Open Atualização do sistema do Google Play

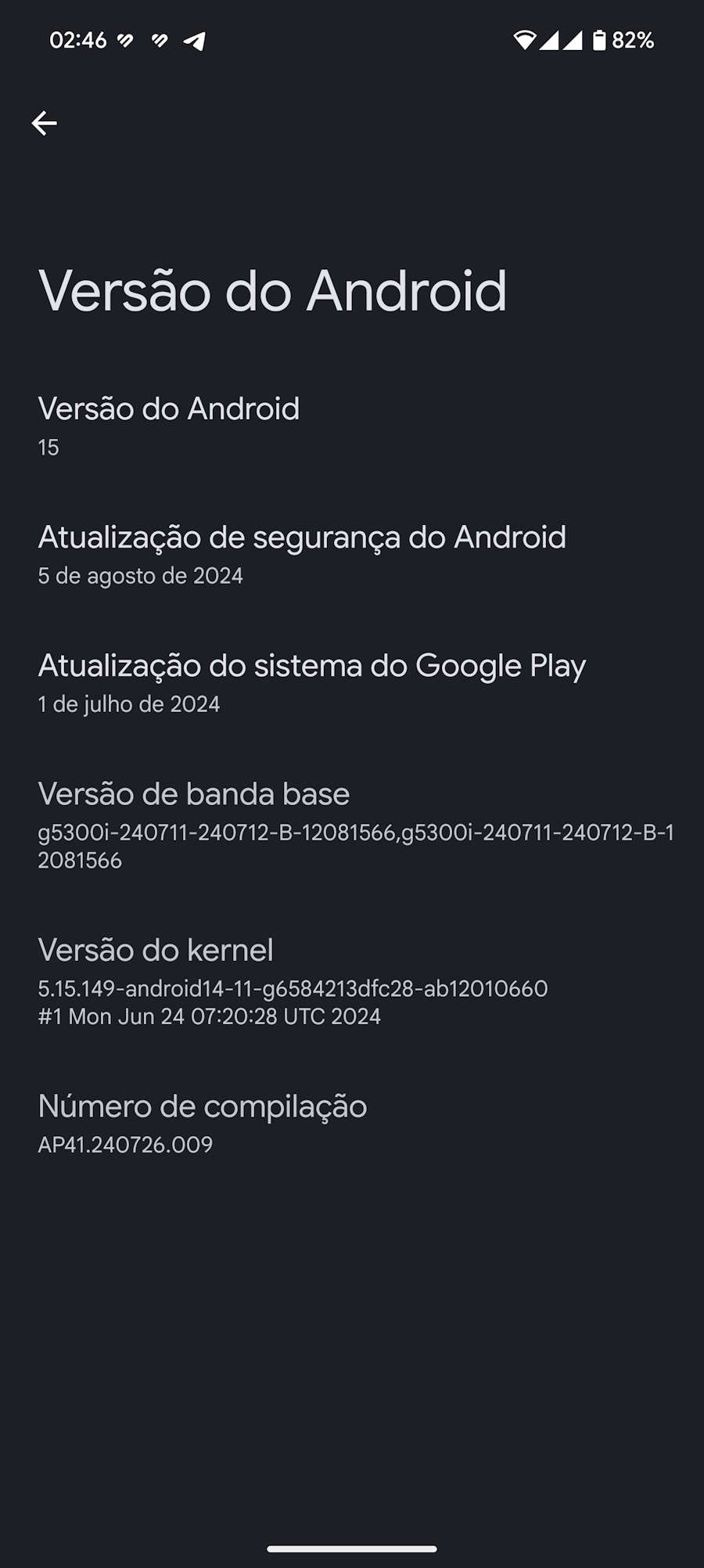352,683
